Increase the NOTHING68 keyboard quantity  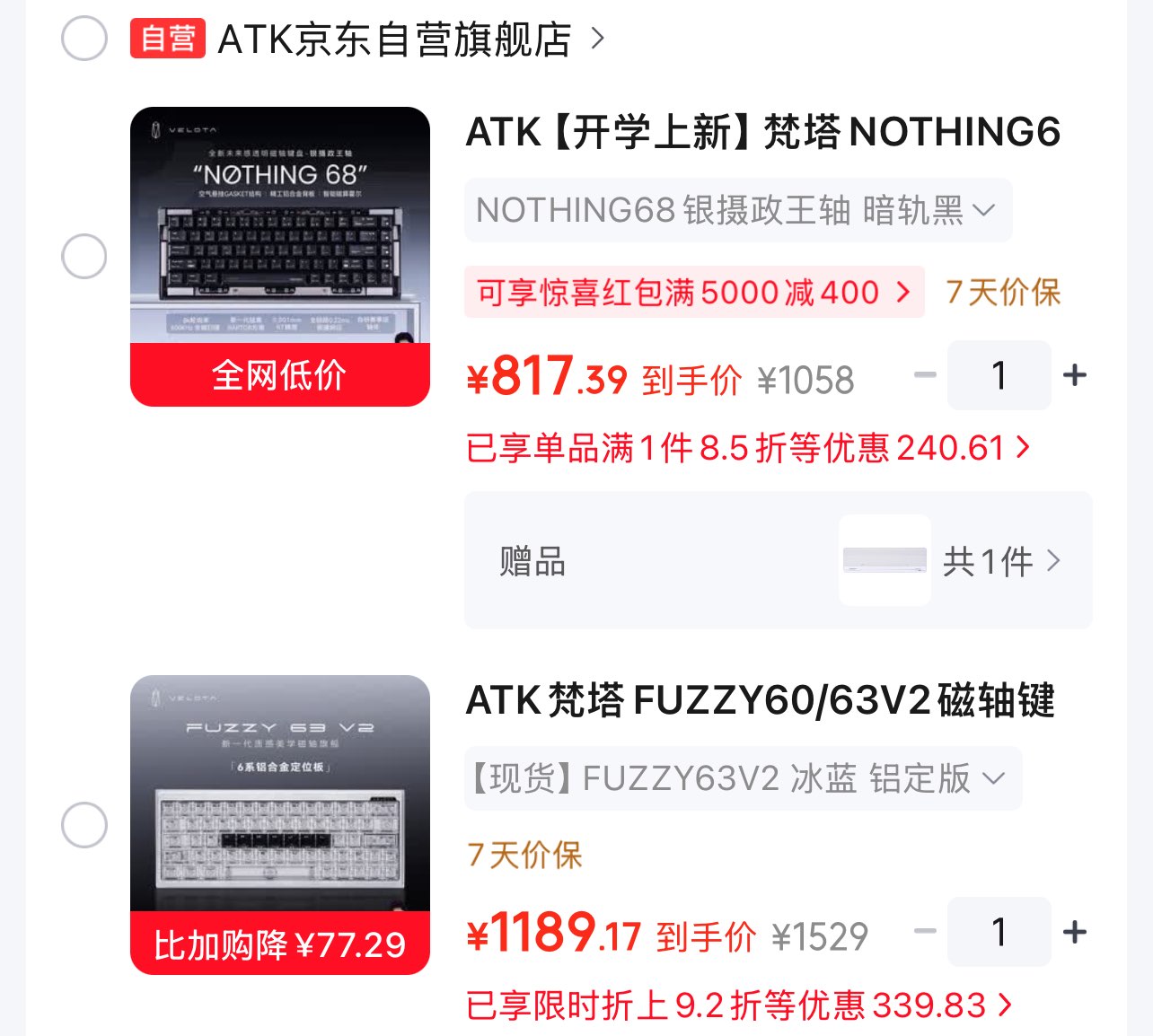(x=1075, y=375)
